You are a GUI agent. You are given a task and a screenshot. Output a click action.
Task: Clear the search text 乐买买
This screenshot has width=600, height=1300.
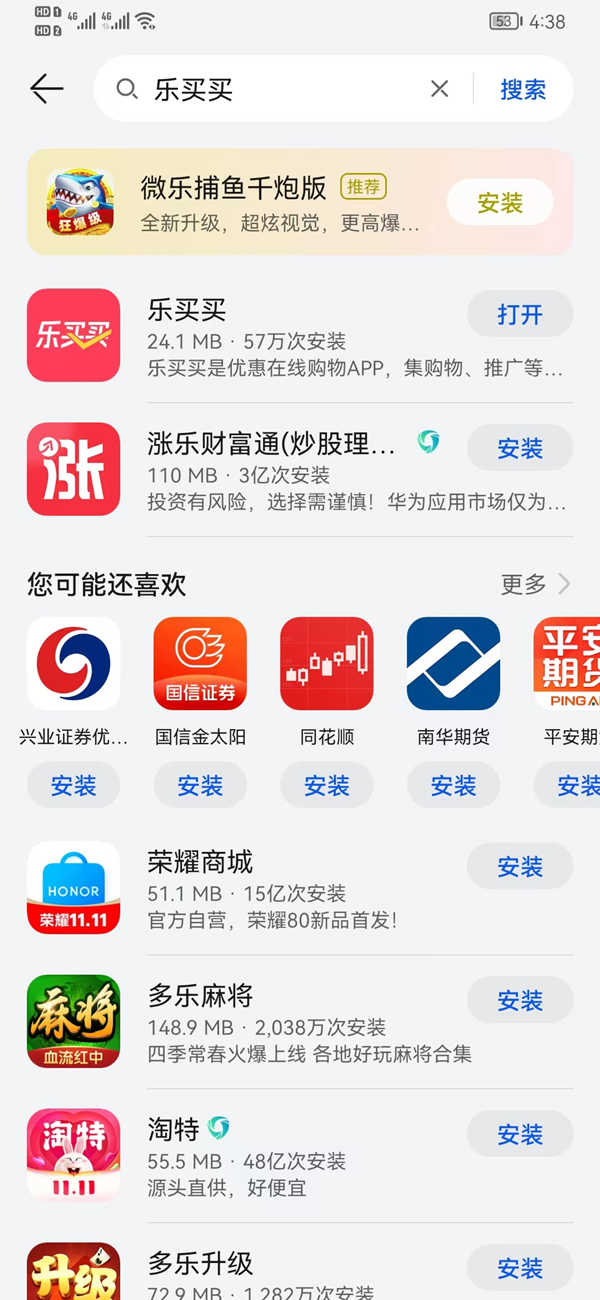pyautogui.click(x=439, y=89)
